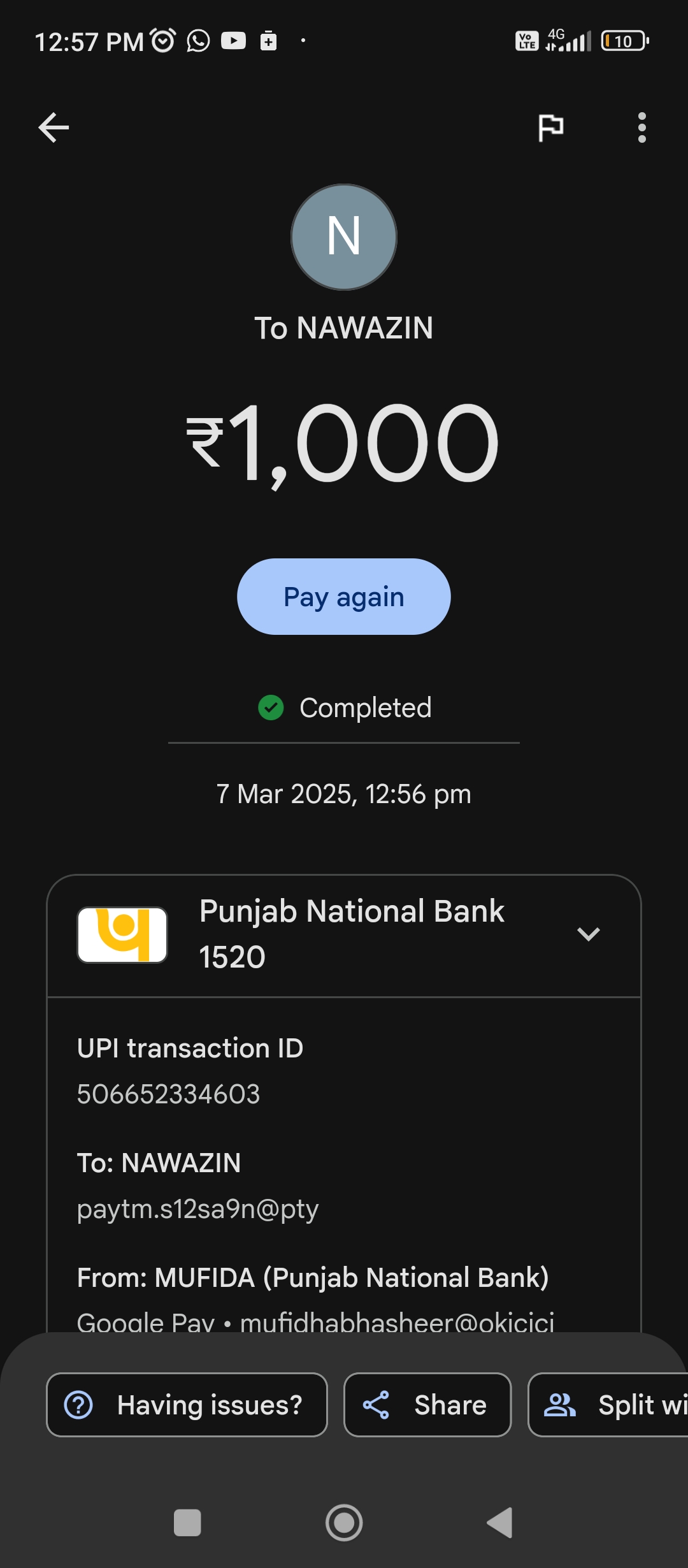Open the three-dot overflow menu
Viewport: 688px width, 1568px height.
click(x=641, y=127)
